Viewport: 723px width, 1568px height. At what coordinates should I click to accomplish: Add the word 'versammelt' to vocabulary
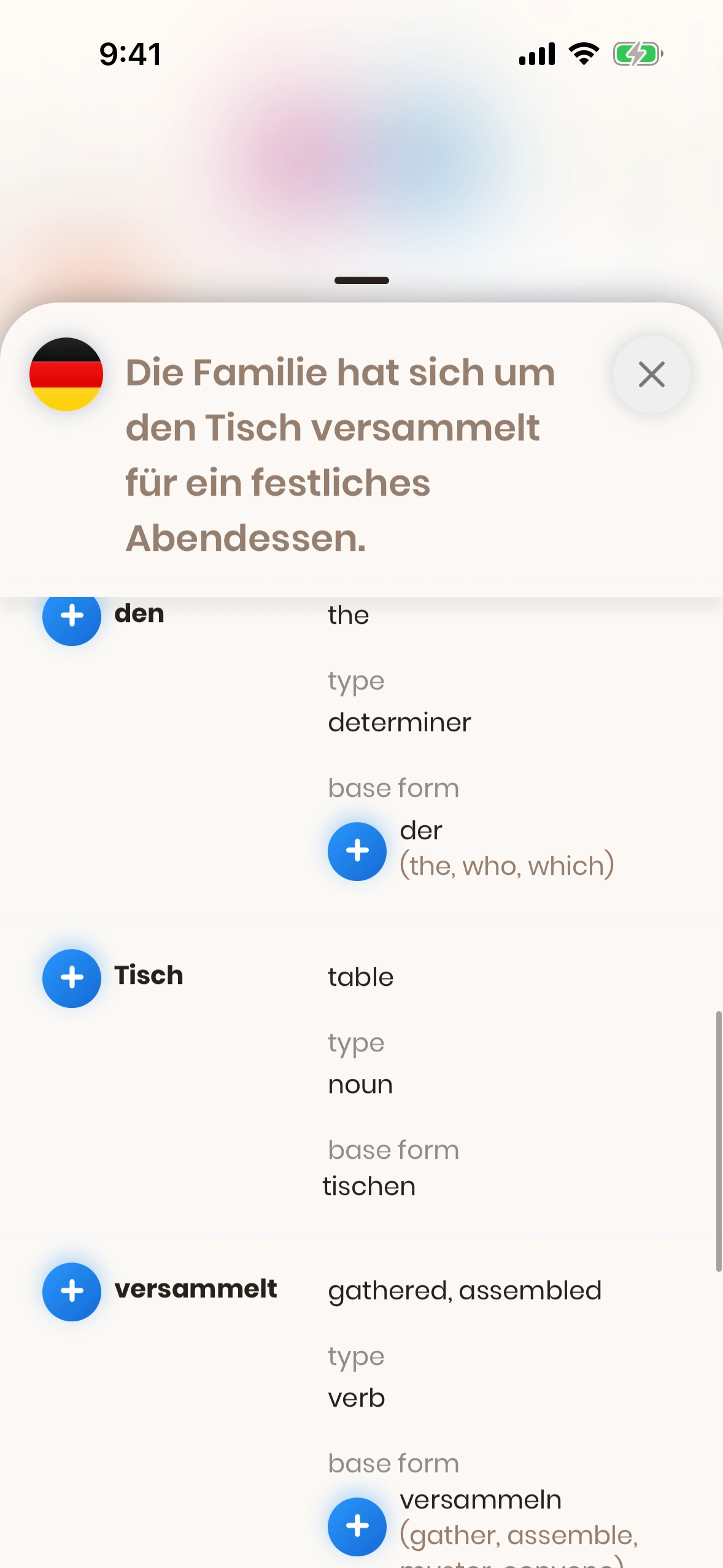[72, 1291]
